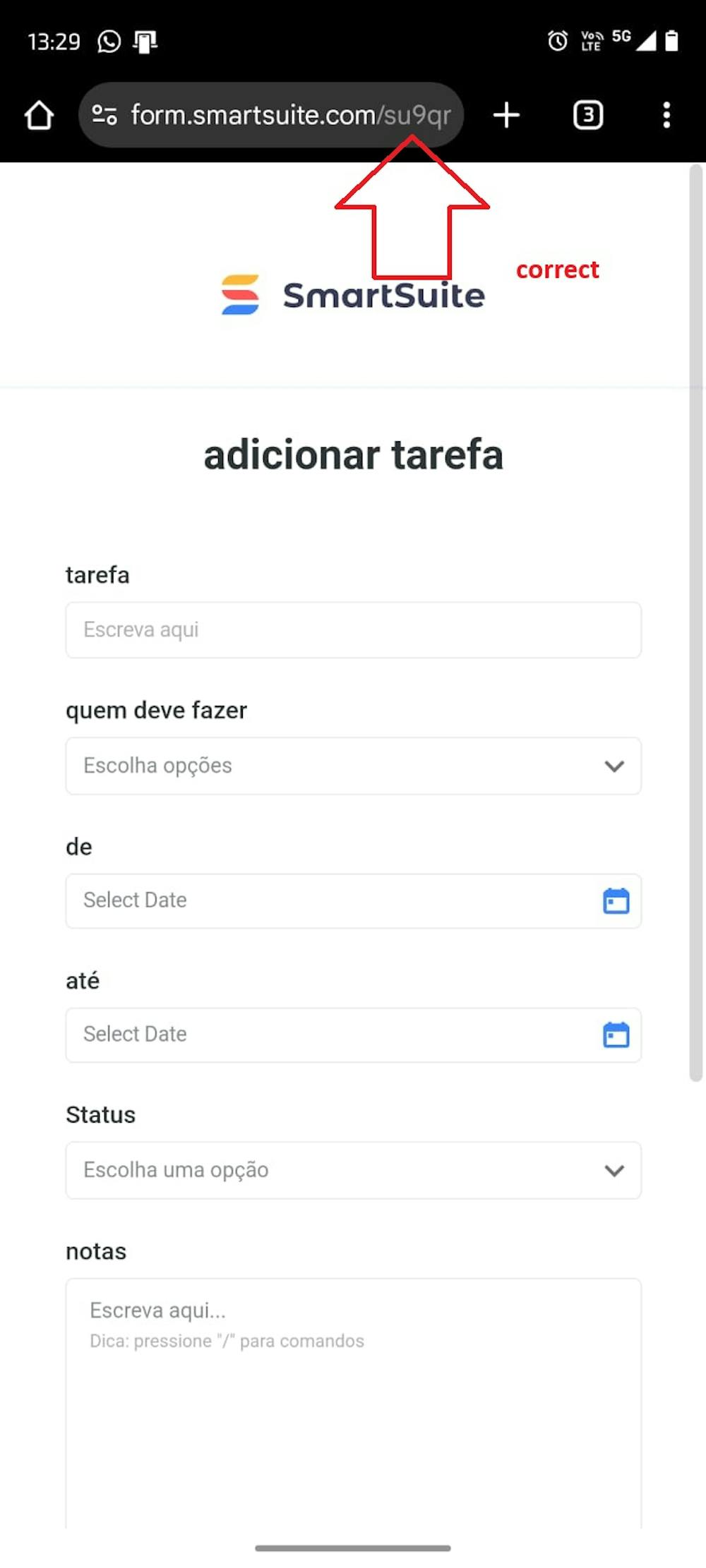
Task: Open the tab switcher showing 3 tabs
Action: [587, 115]
